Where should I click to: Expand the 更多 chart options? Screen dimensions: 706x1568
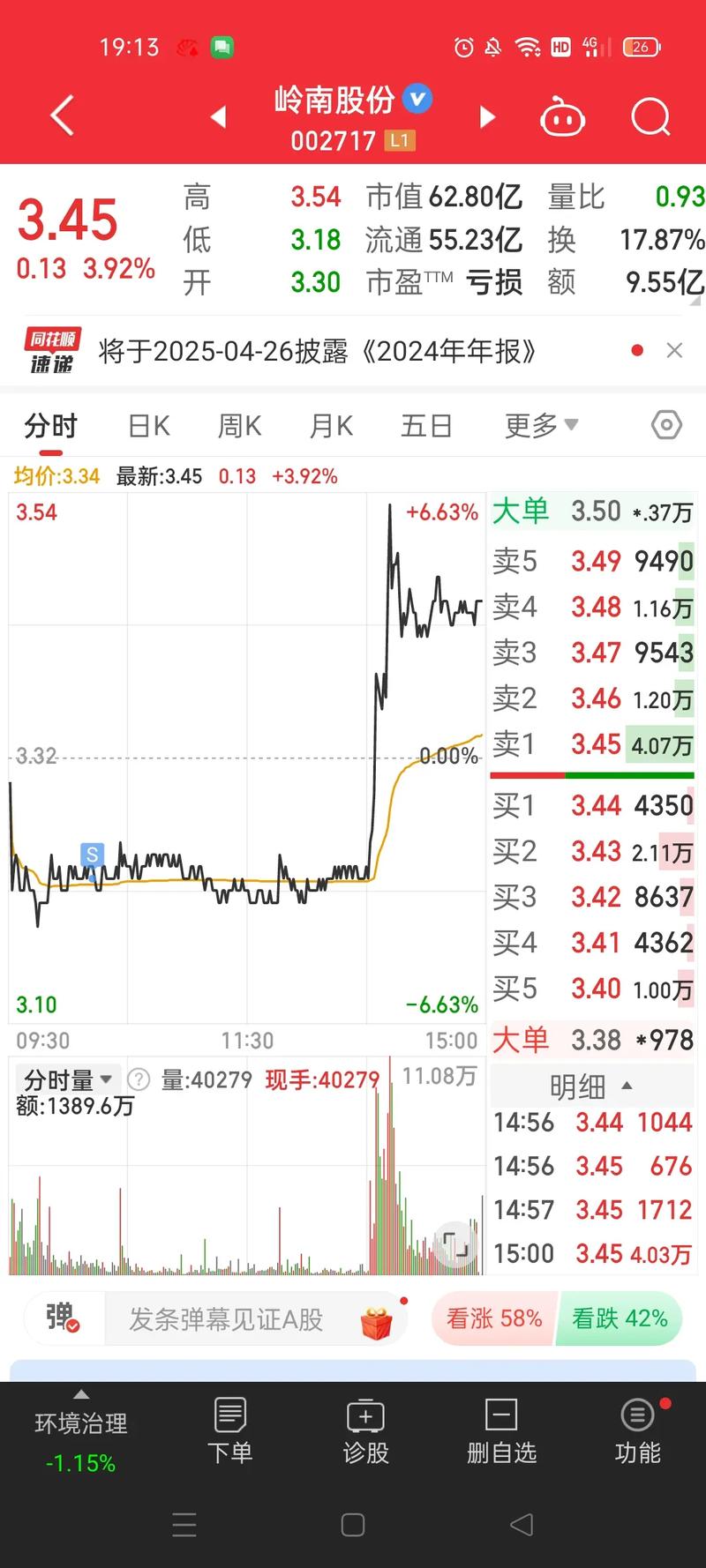[x=541, y=426]
